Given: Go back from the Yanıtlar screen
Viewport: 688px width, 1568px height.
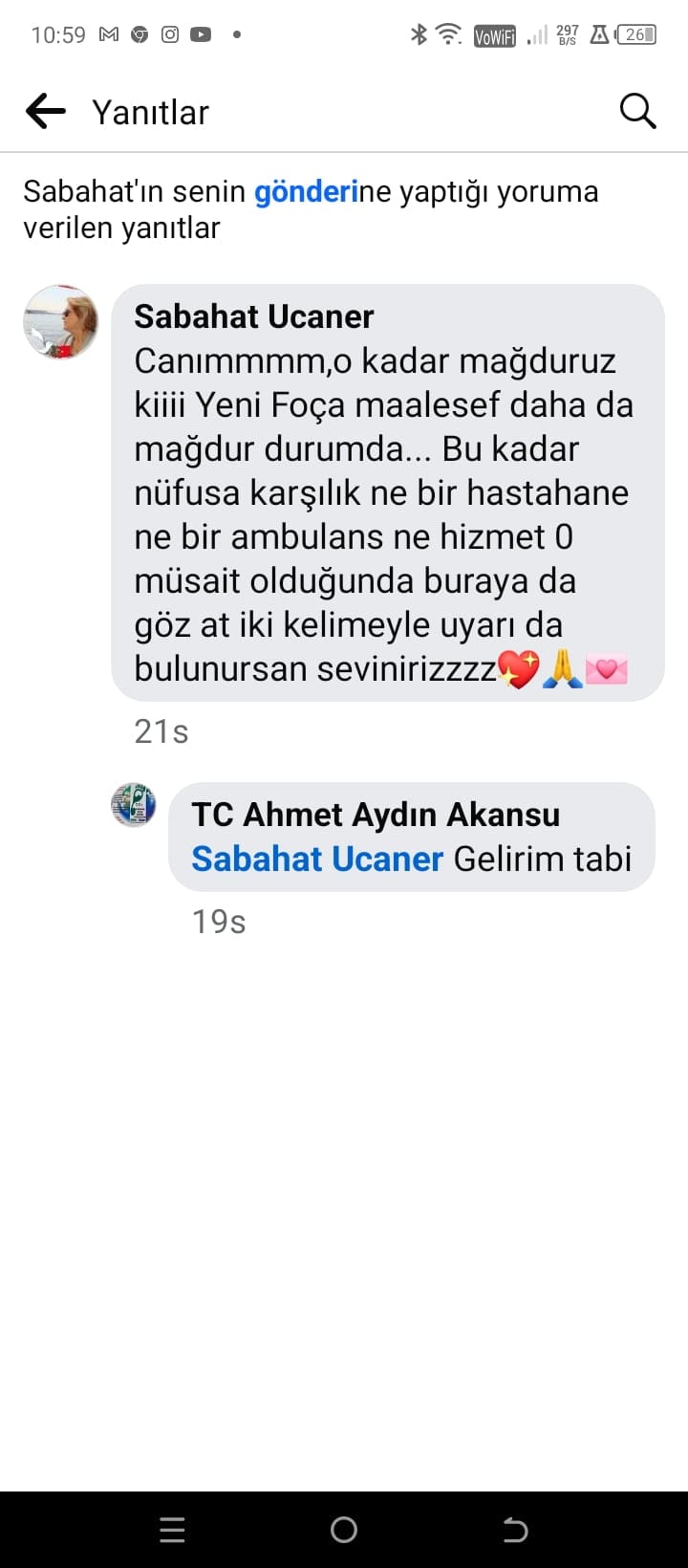Looking at the screenshot, I should [45, 112].
